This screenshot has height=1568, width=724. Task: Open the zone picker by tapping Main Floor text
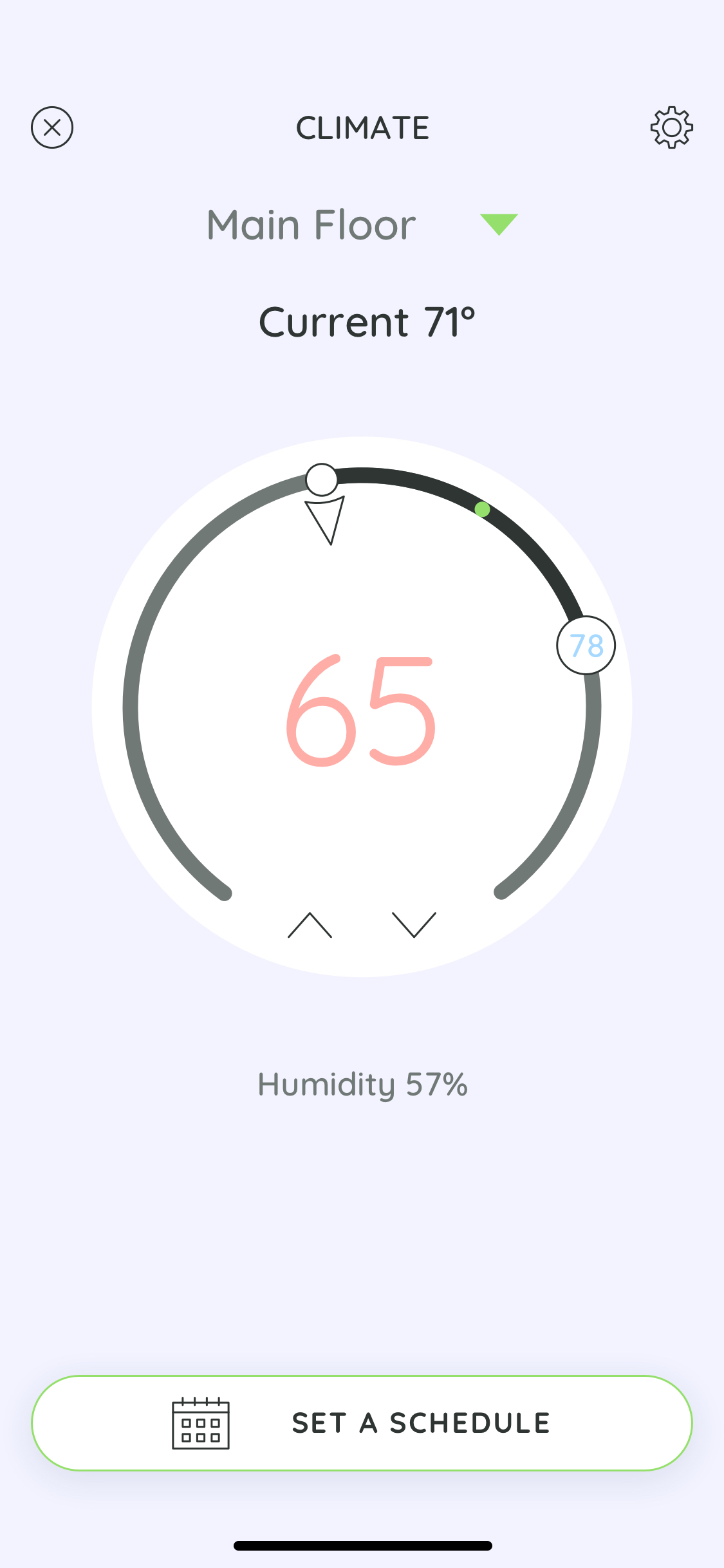311,225
